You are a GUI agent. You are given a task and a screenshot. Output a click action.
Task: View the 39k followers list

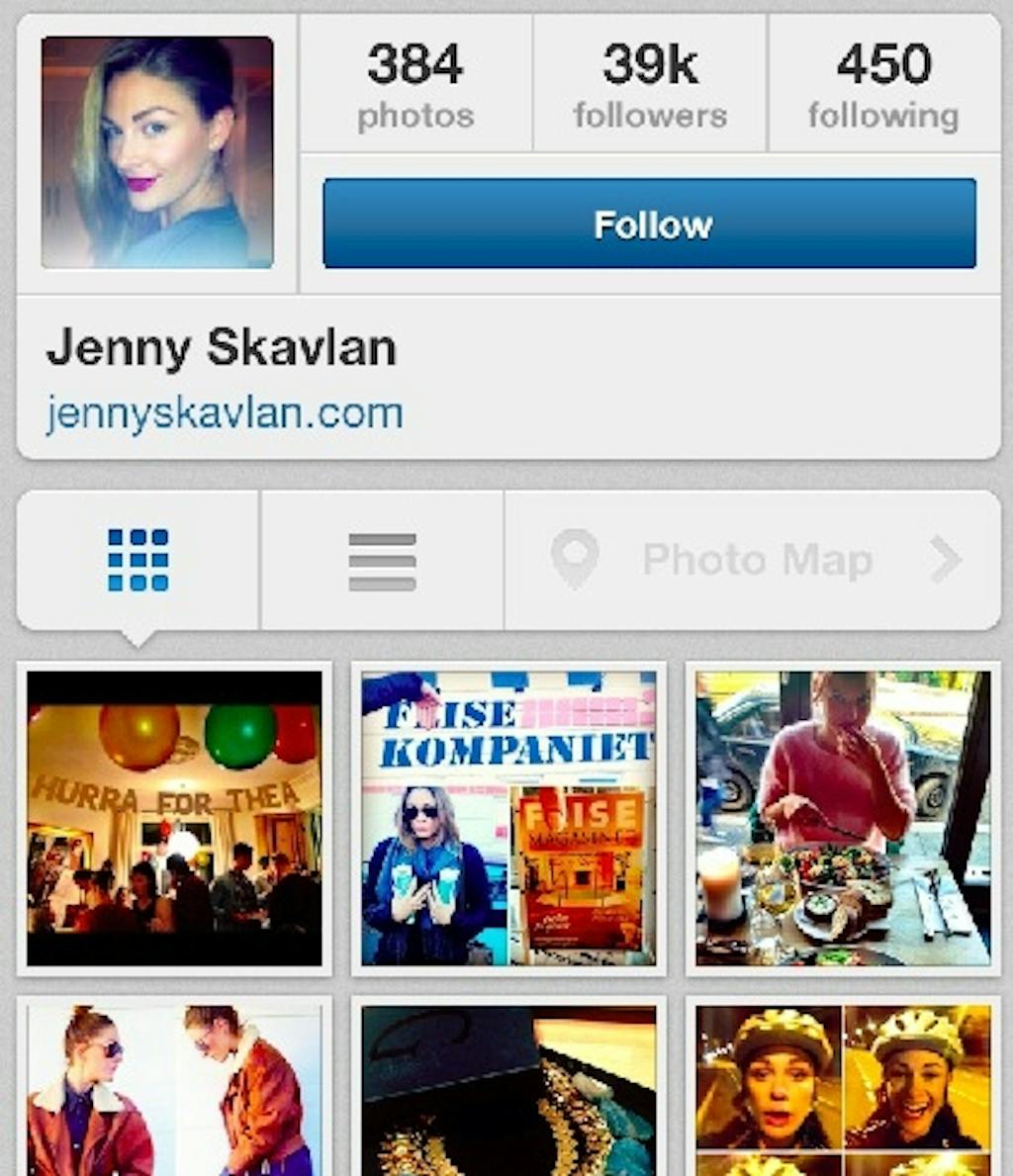[650, 86]
